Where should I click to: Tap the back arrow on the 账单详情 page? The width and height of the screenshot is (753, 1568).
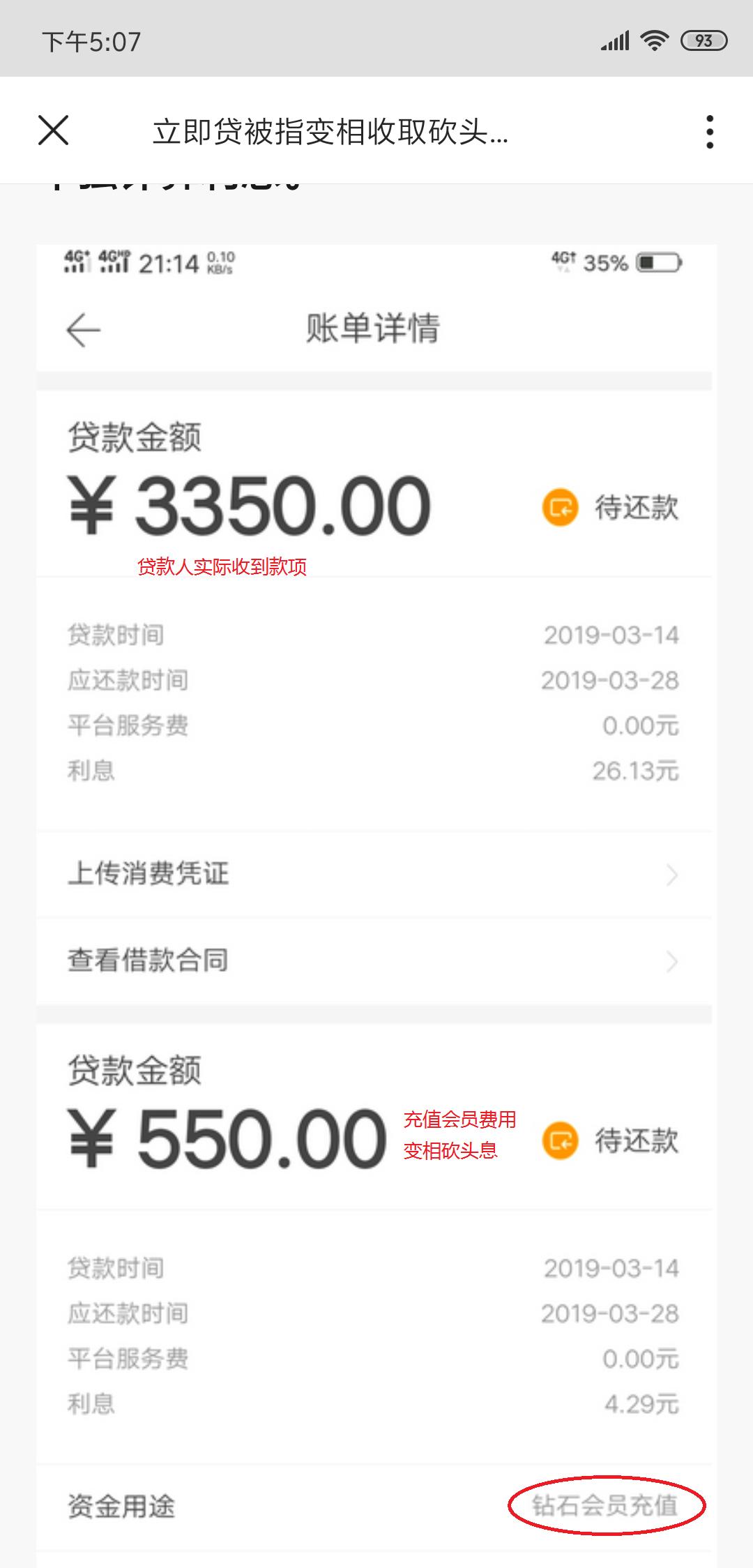click(x=82, y=330)
